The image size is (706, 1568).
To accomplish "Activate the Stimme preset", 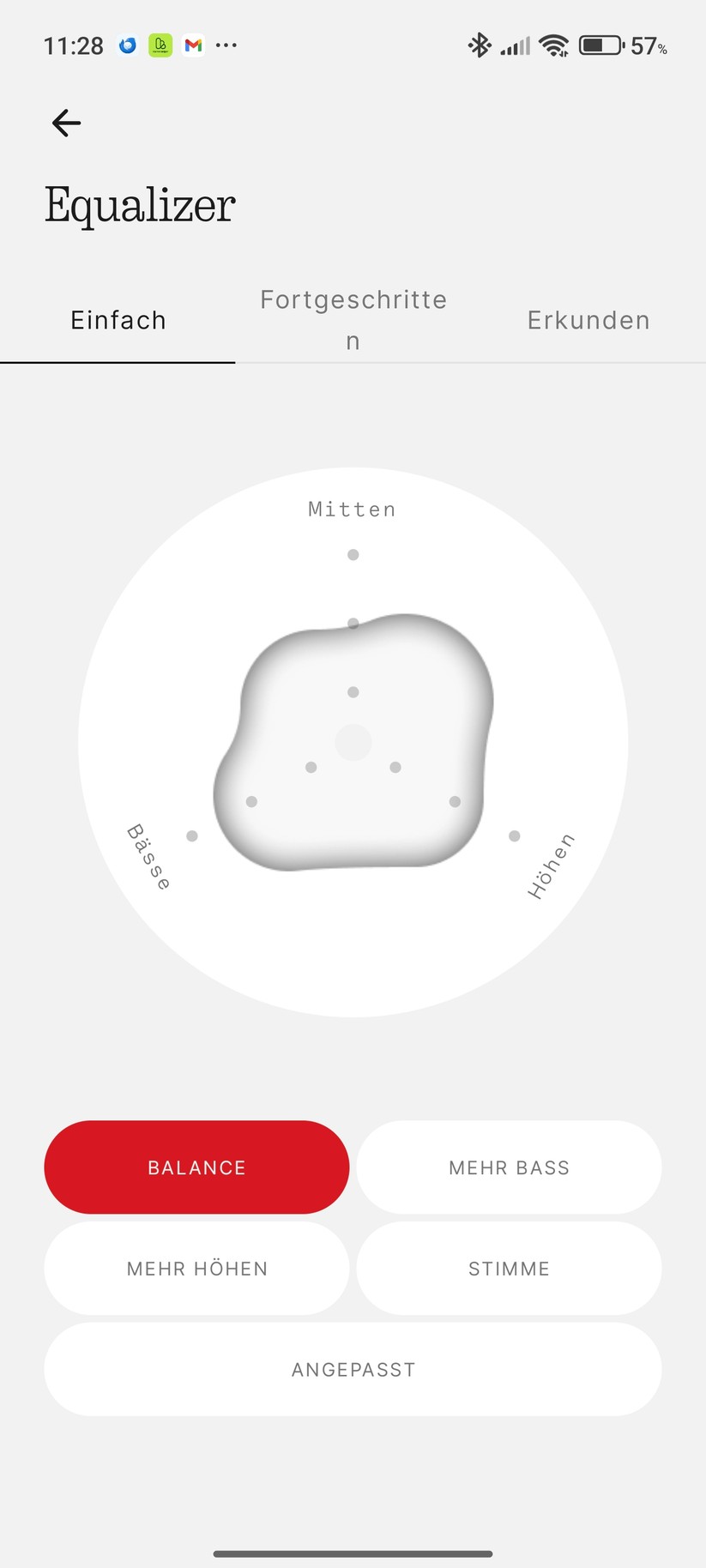I will [509, 1269].
